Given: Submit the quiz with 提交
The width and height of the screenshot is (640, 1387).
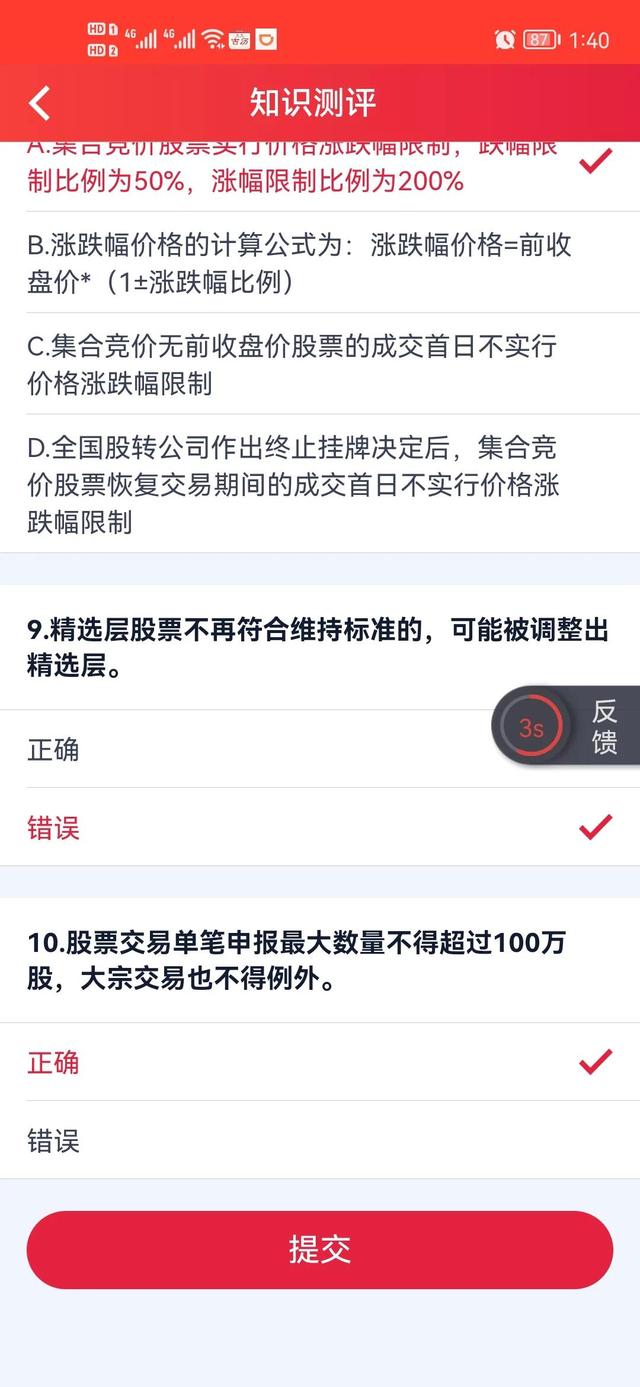Looking at the screenshot, I should (320, 1250).
